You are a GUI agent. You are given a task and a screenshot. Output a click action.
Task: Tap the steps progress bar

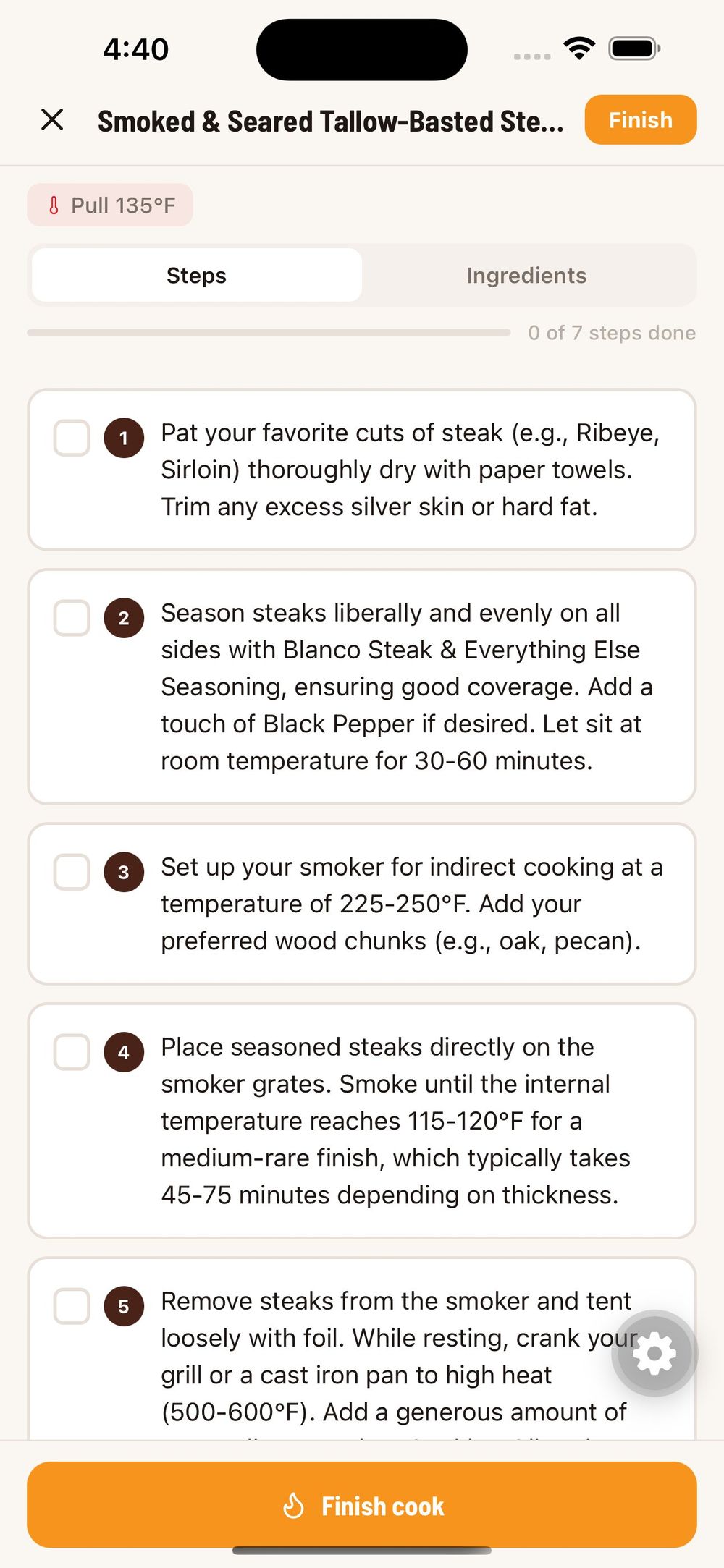point(268,332)
